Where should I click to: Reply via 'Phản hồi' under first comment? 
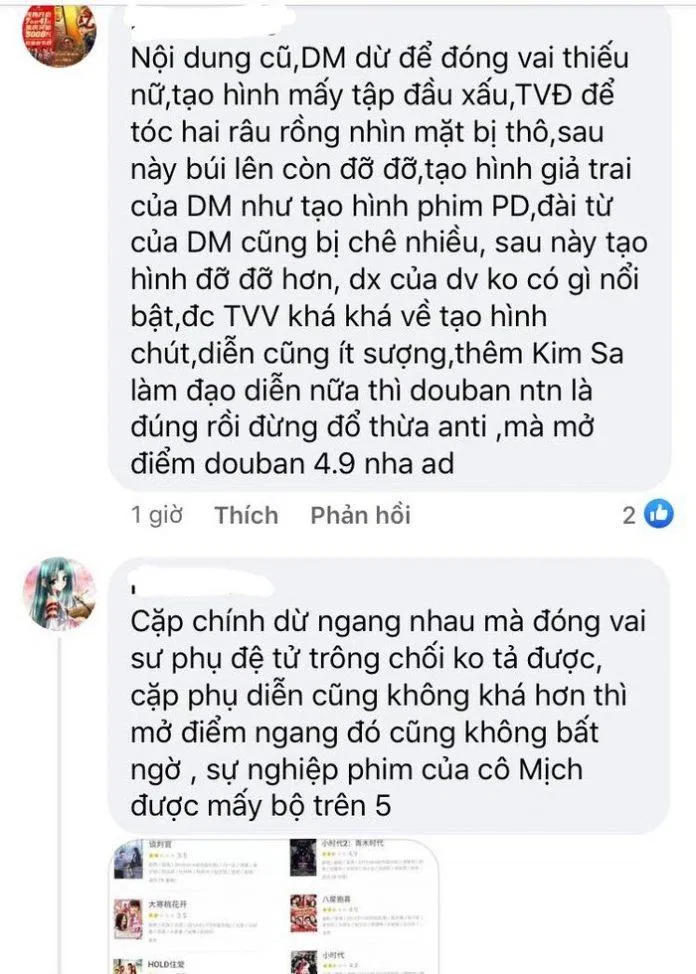pos(360,515)
